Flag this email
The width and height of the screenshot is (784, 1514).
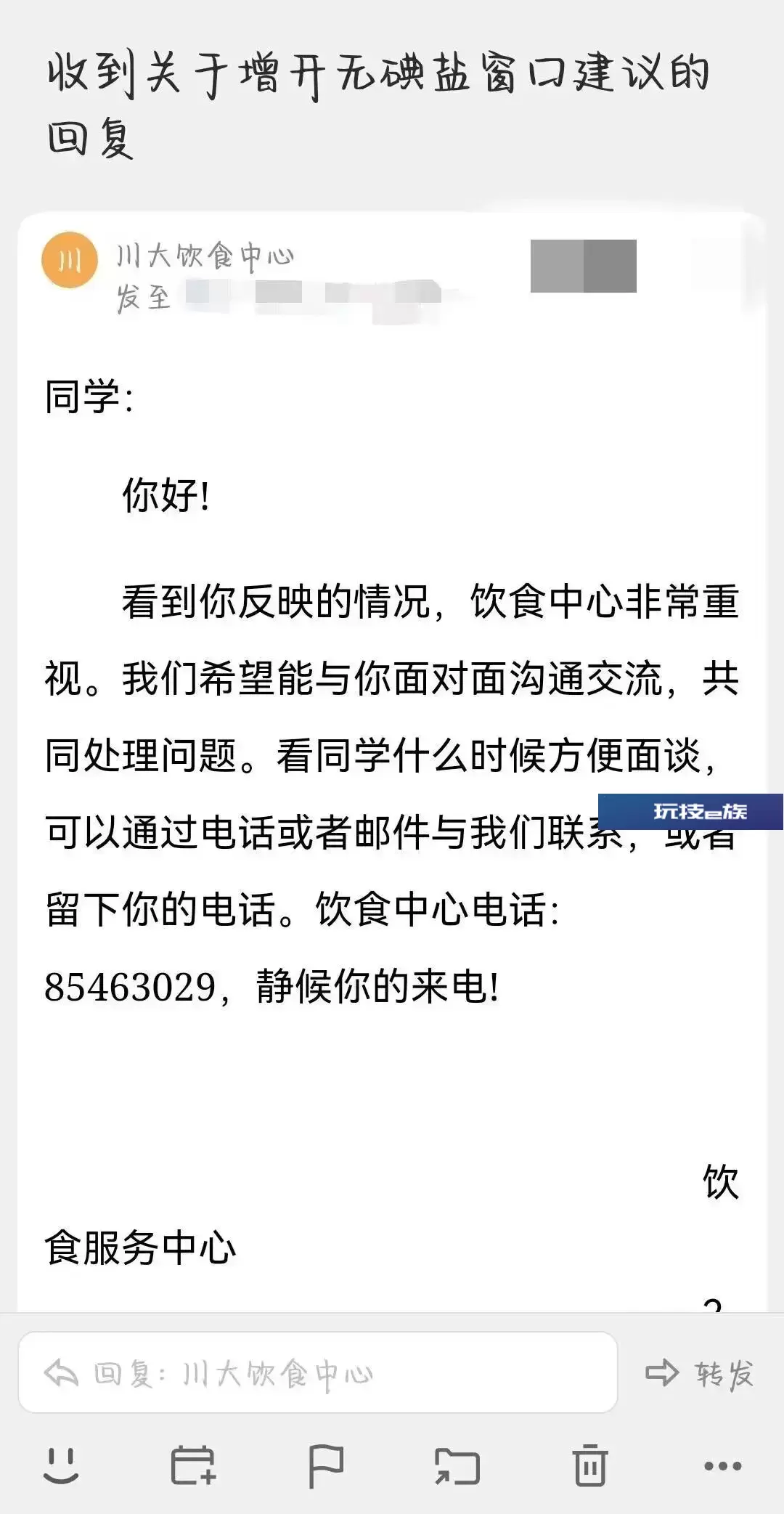pyautogui.click(x=326, y=1466)
